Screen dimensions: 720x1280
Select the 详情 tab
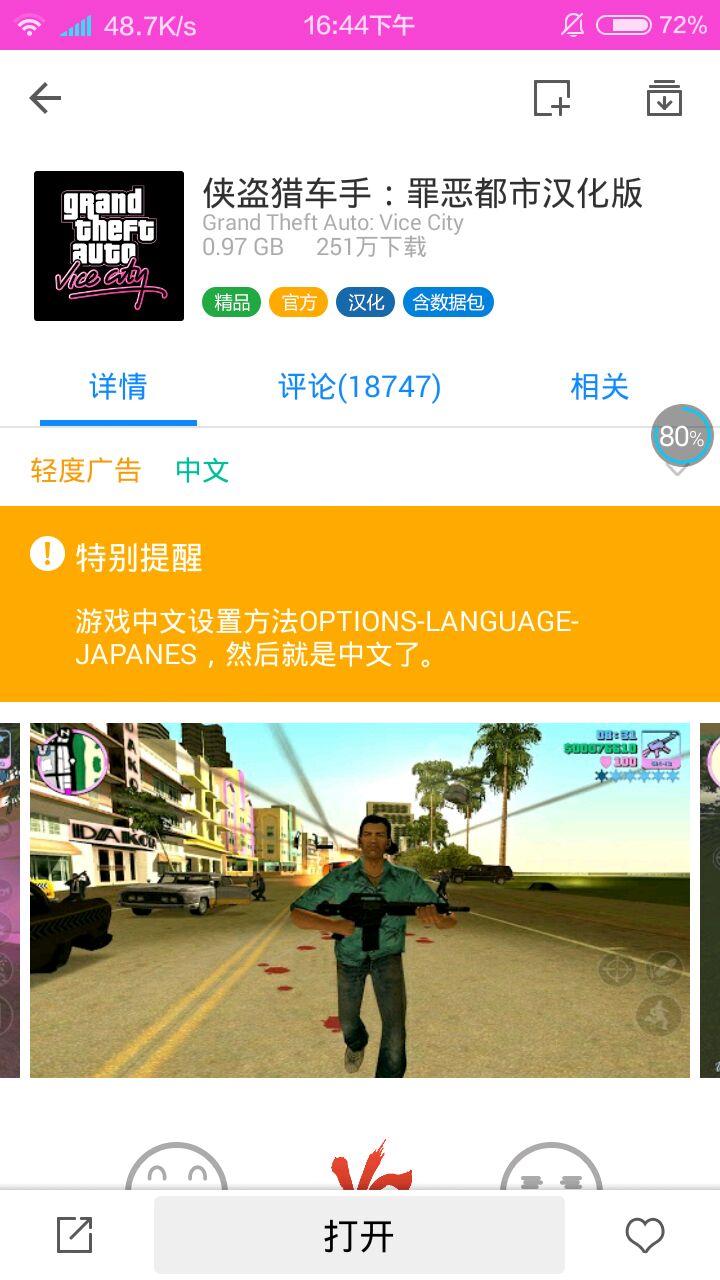click(x=118, y=387)
